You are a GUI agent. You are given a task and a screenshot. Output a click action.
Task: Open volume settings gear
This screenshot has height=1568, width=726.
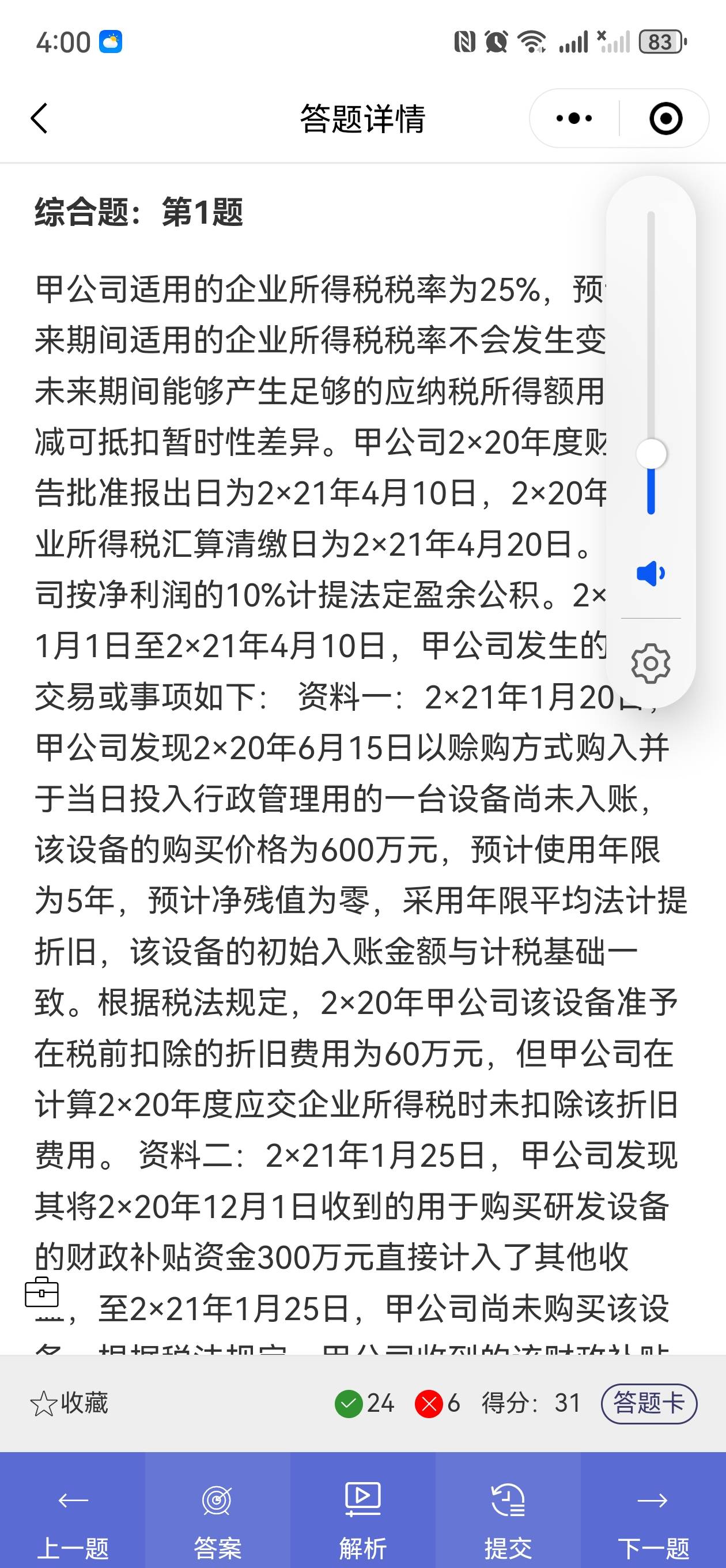tap(651, 664)
